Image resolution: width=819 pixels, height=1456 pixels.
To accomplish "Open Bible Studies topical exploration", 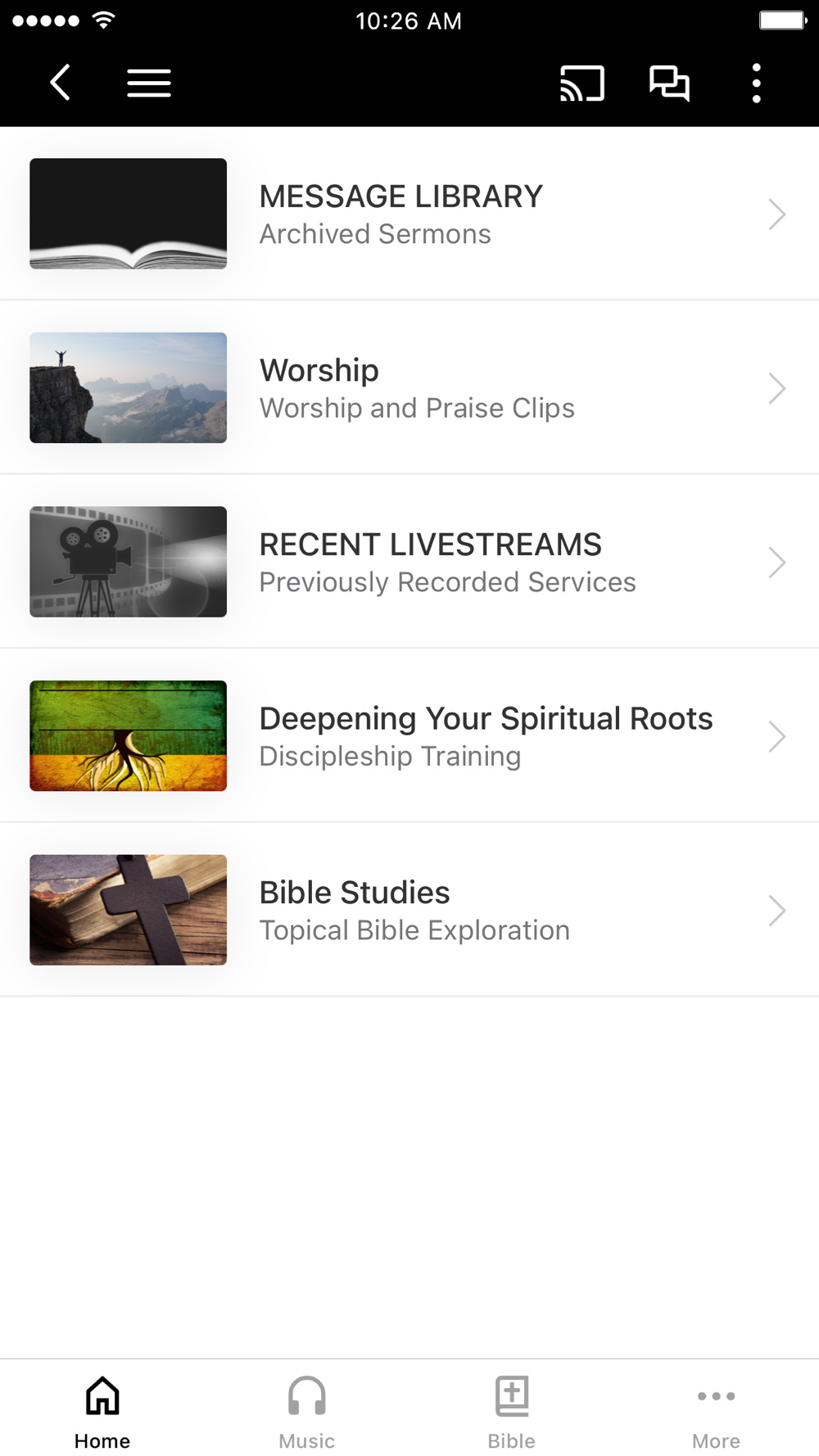I will pos(409,910).
